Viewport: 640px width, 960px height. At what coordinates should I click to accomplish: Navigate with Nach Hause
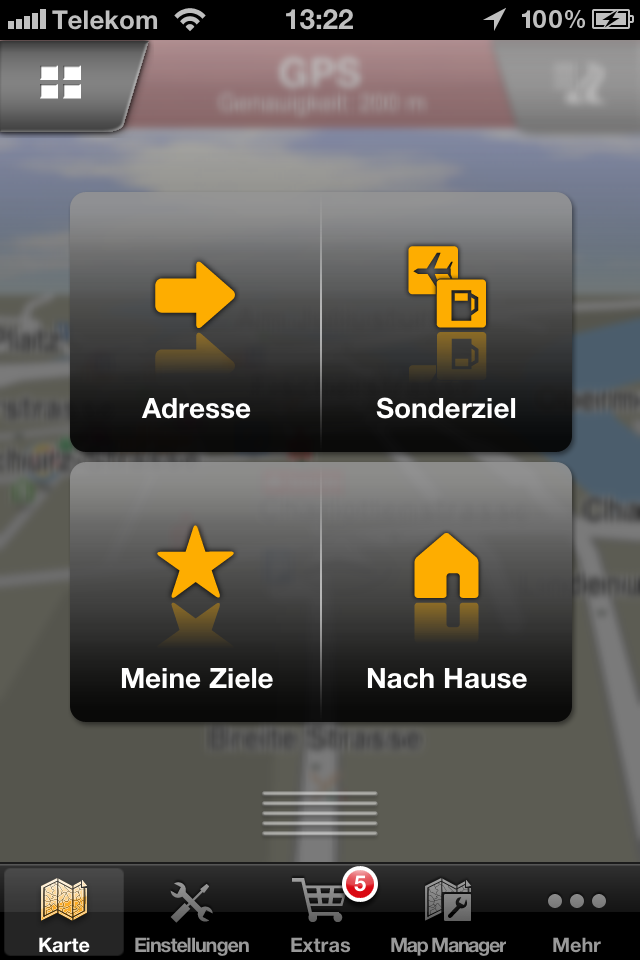(x=446, y=592)
